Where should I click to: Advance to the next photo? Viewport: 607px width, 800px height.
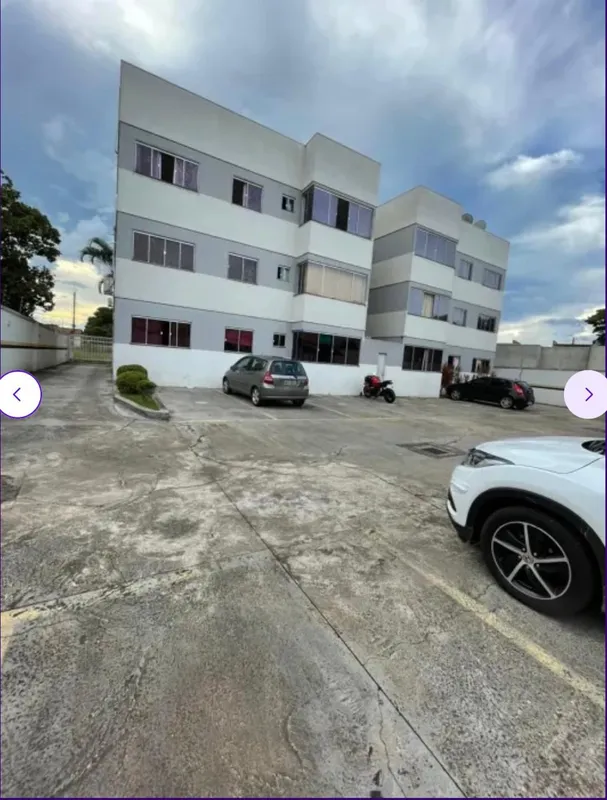click(x=587, y=394)
